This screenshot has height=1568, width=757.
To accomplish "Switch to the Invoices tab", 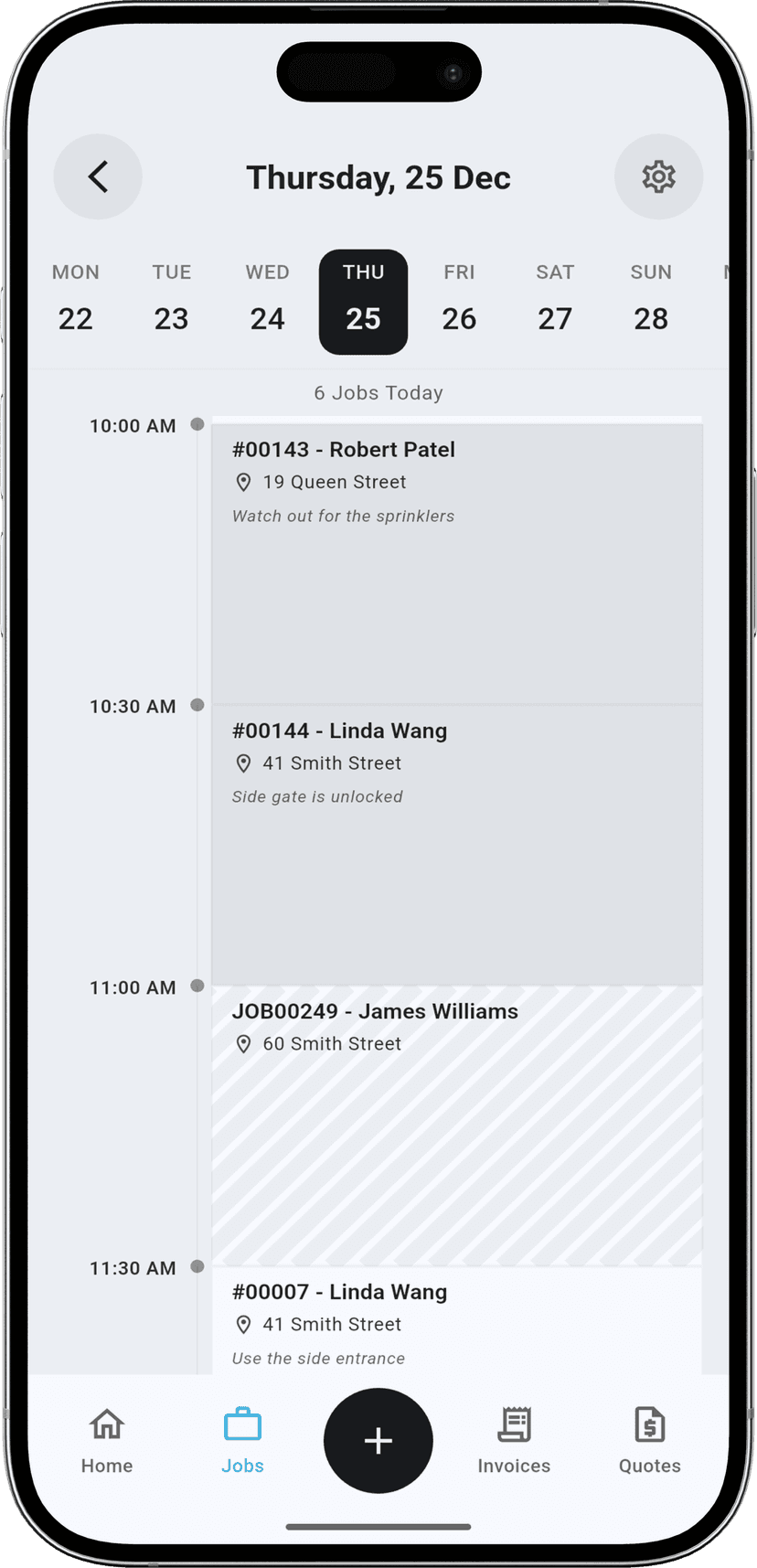I will (x=514, y=1440).
